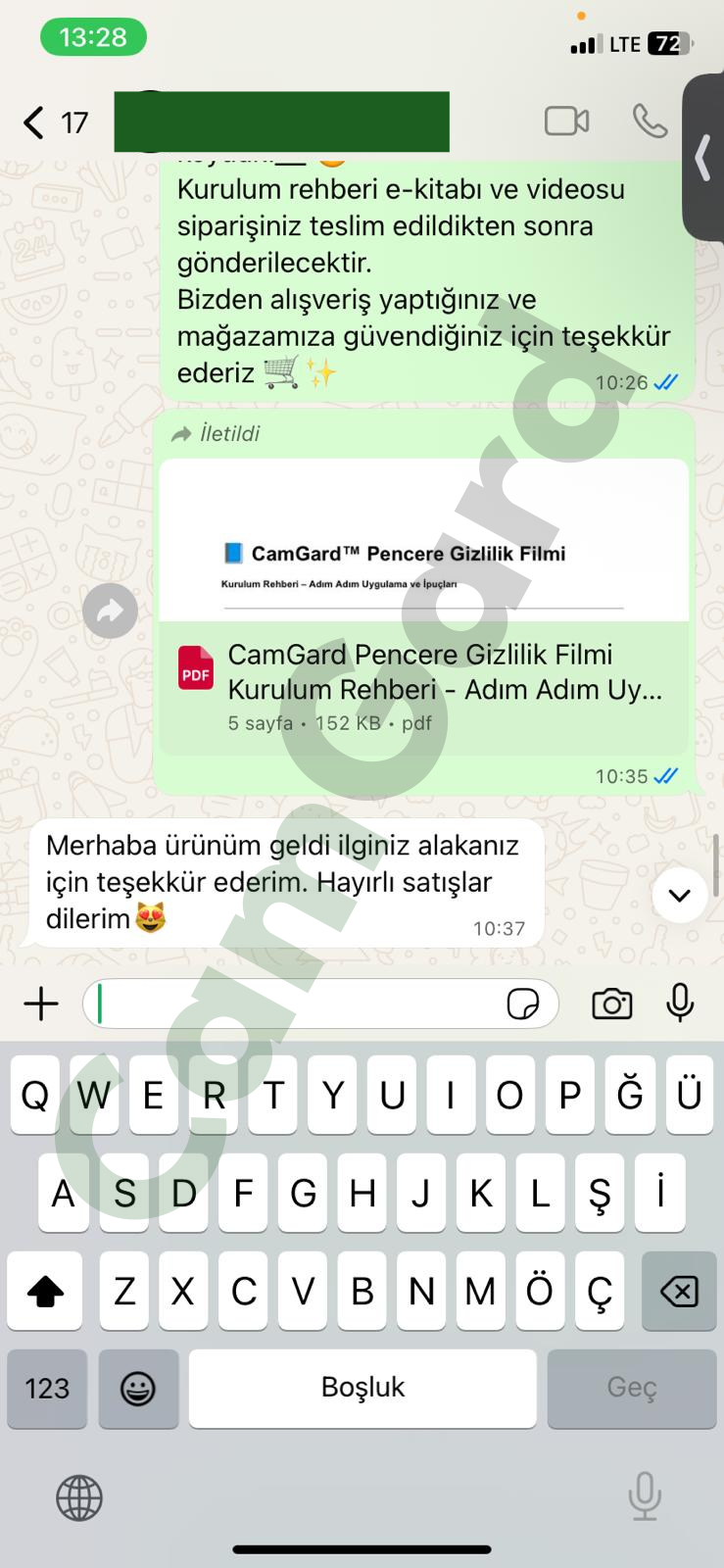Start a voice call

650,122
